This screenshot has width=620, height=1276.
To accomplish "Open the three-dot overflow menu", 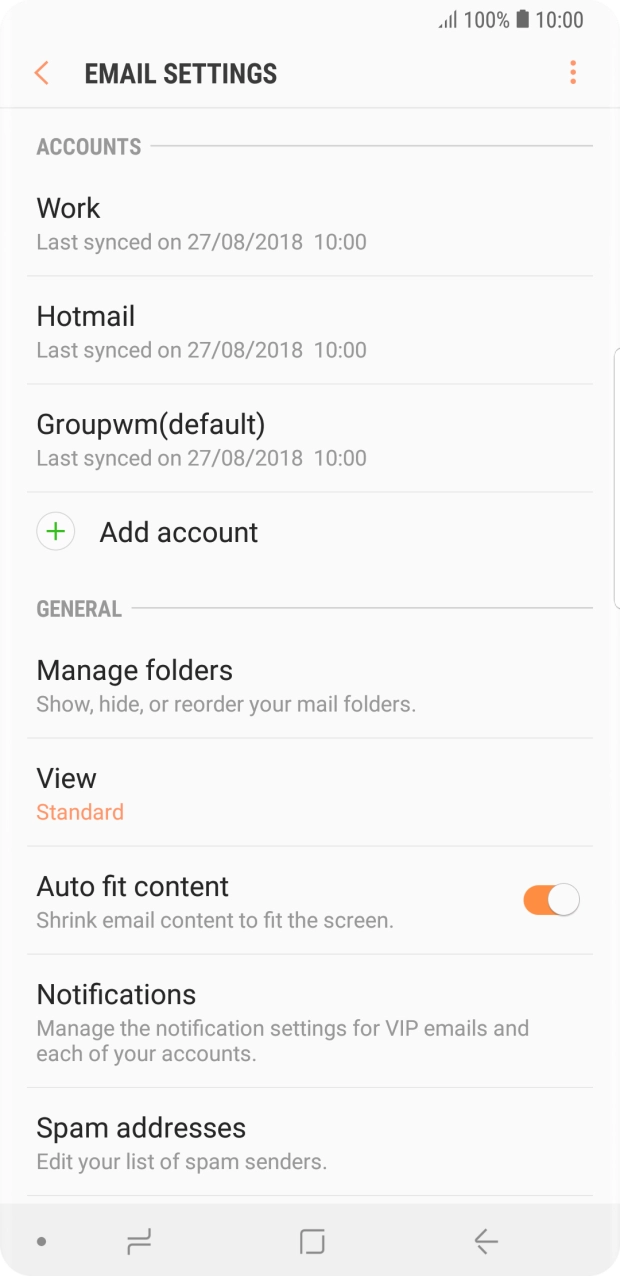I will 573,72.
